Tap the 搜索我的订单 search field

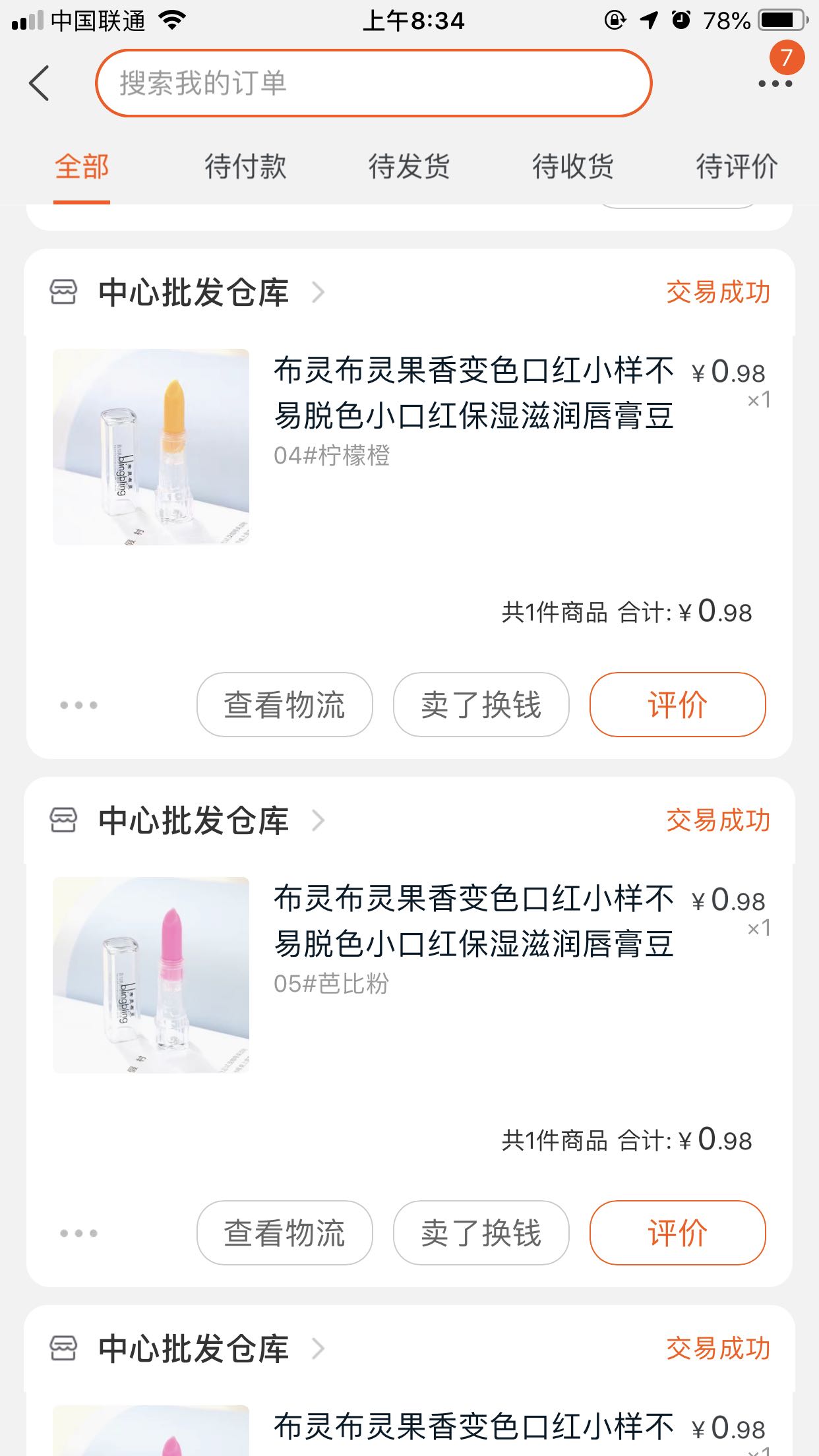tap(373, 84)
